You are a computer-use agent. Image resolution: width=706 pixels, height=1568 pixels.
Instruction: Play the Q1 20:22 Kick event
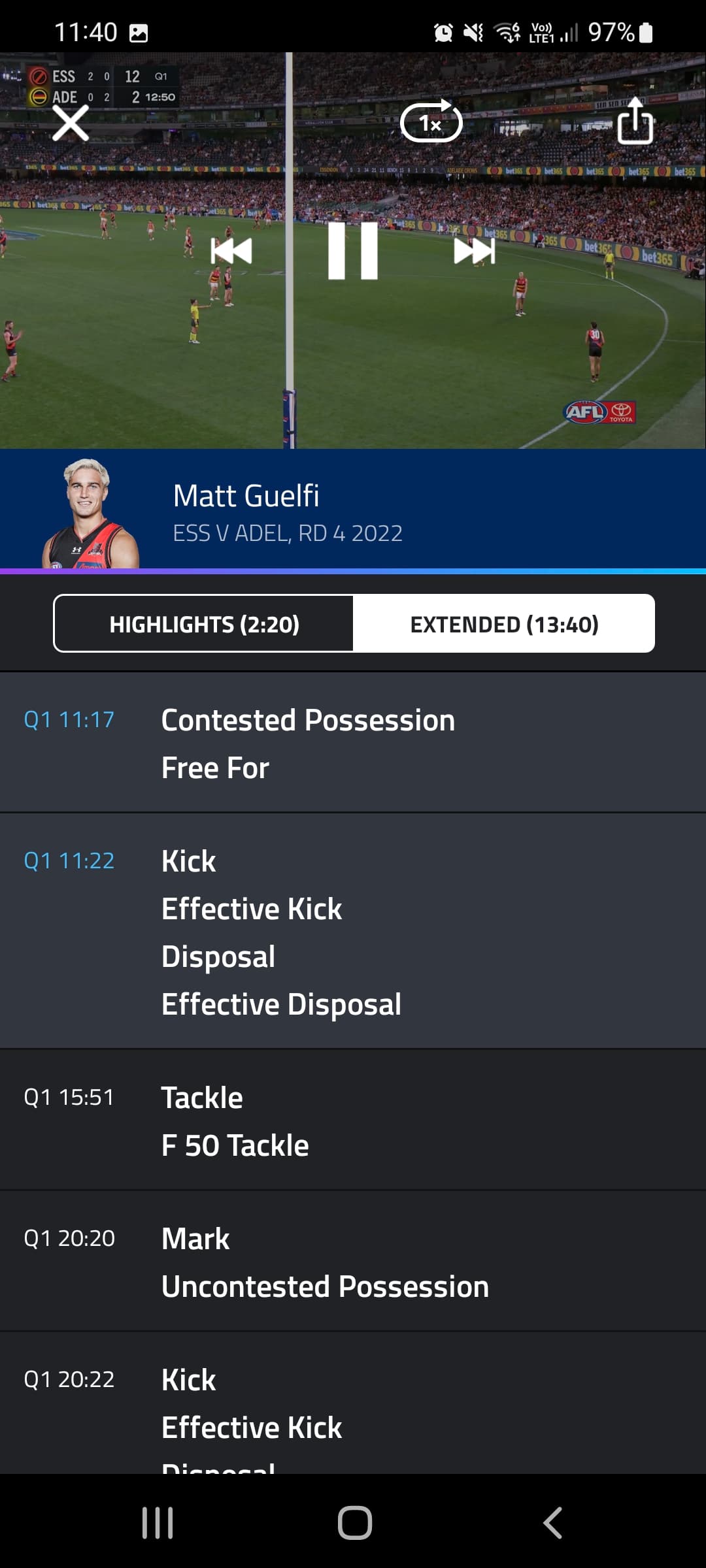tap(353, 1403)
